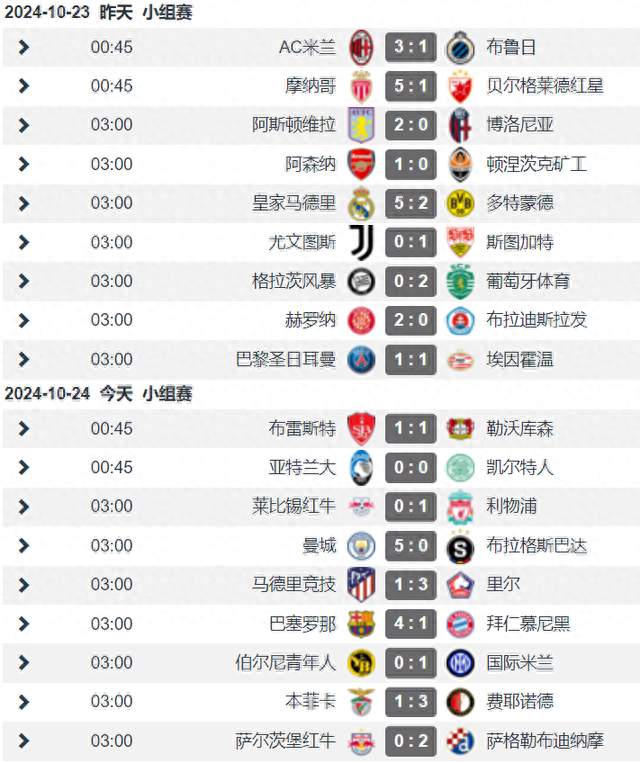
Task: Open the 巴塞罗那 4:1 拜仁慕尼黑 match details
Action: coord(411,623)
